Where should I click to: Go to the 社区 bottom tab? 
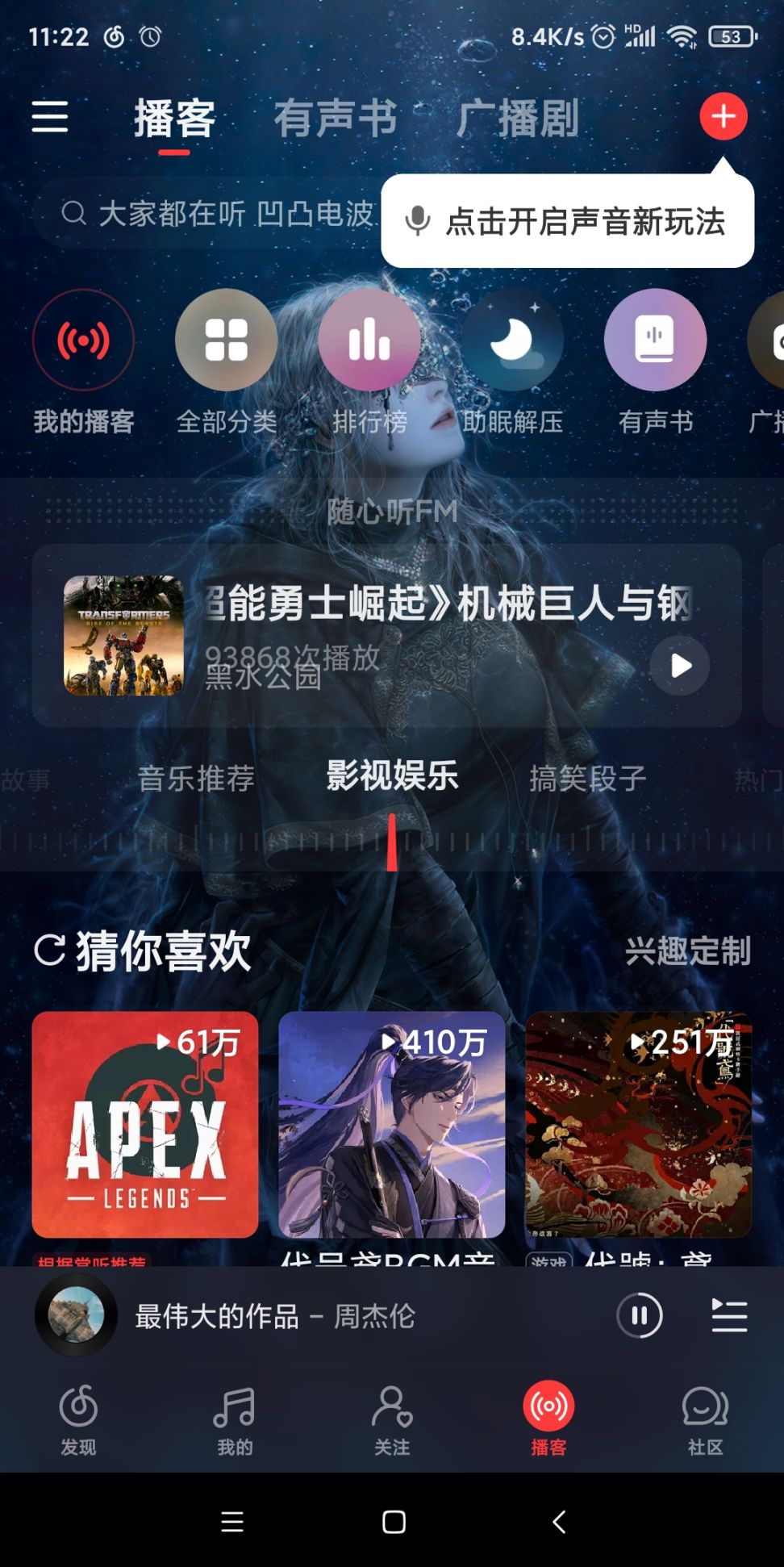click(705, 1419)
